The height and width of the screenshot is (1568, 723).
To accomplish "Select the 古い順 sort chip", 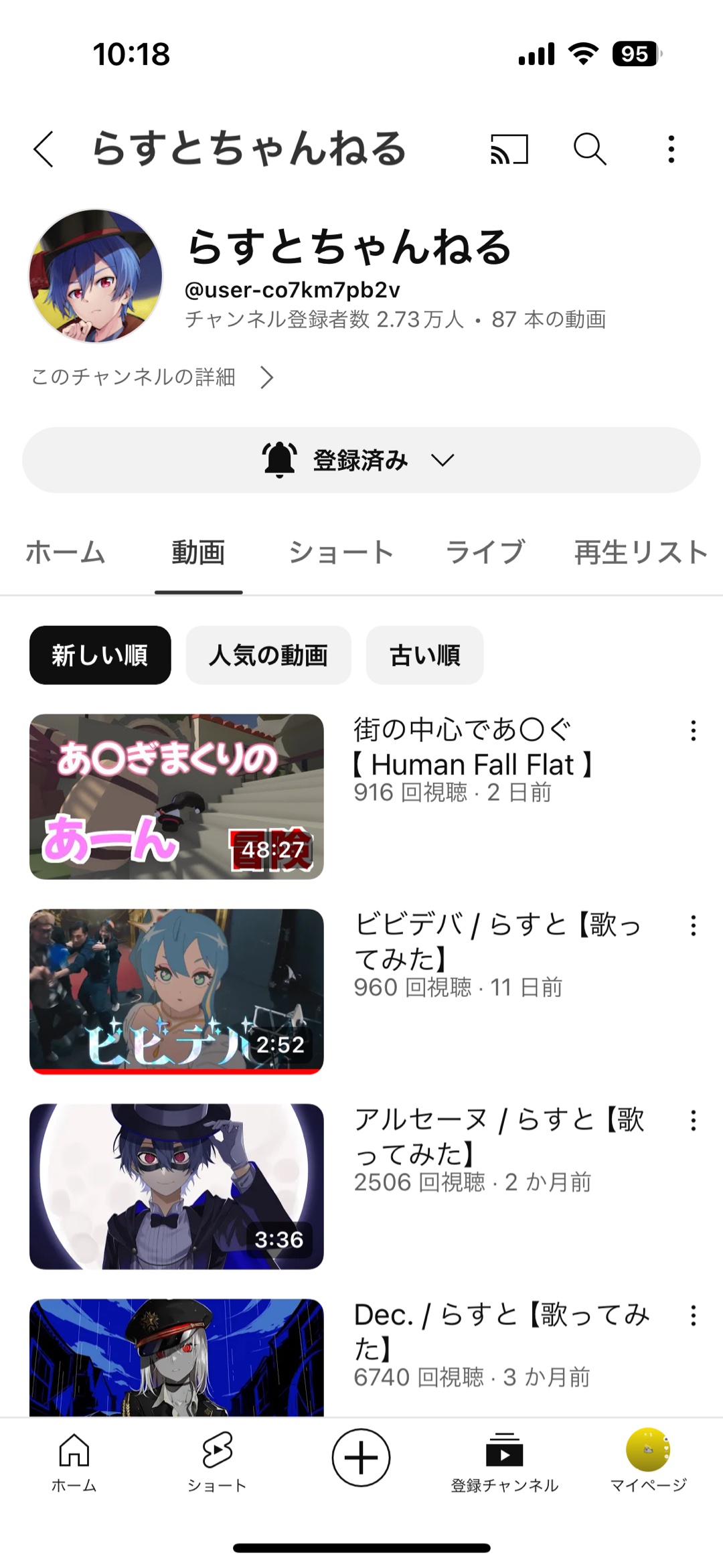I will pos(424,655).
